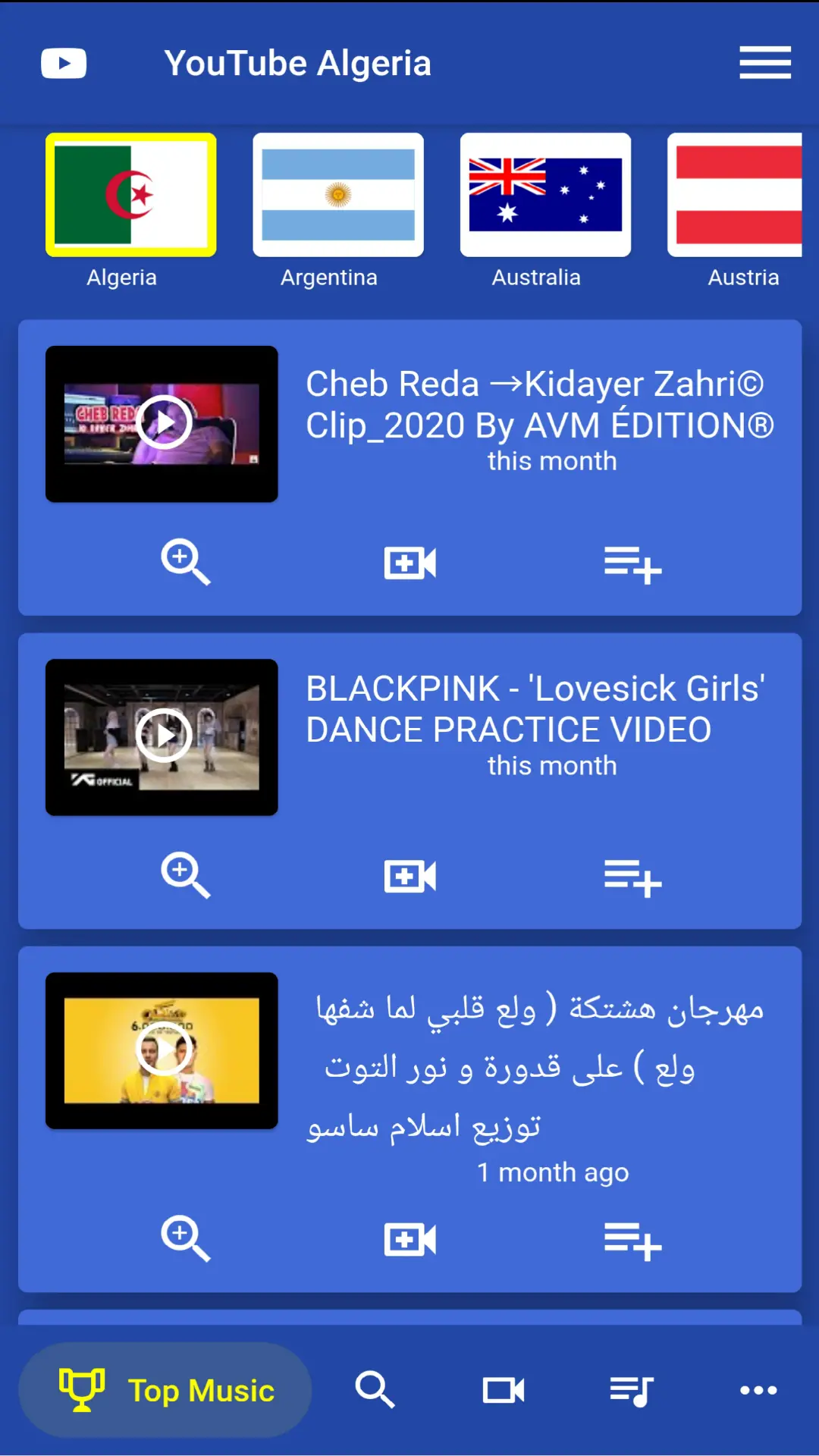Select the Australia flag
This screenshot has height=1456, width=819.
(x=545, y=195)
